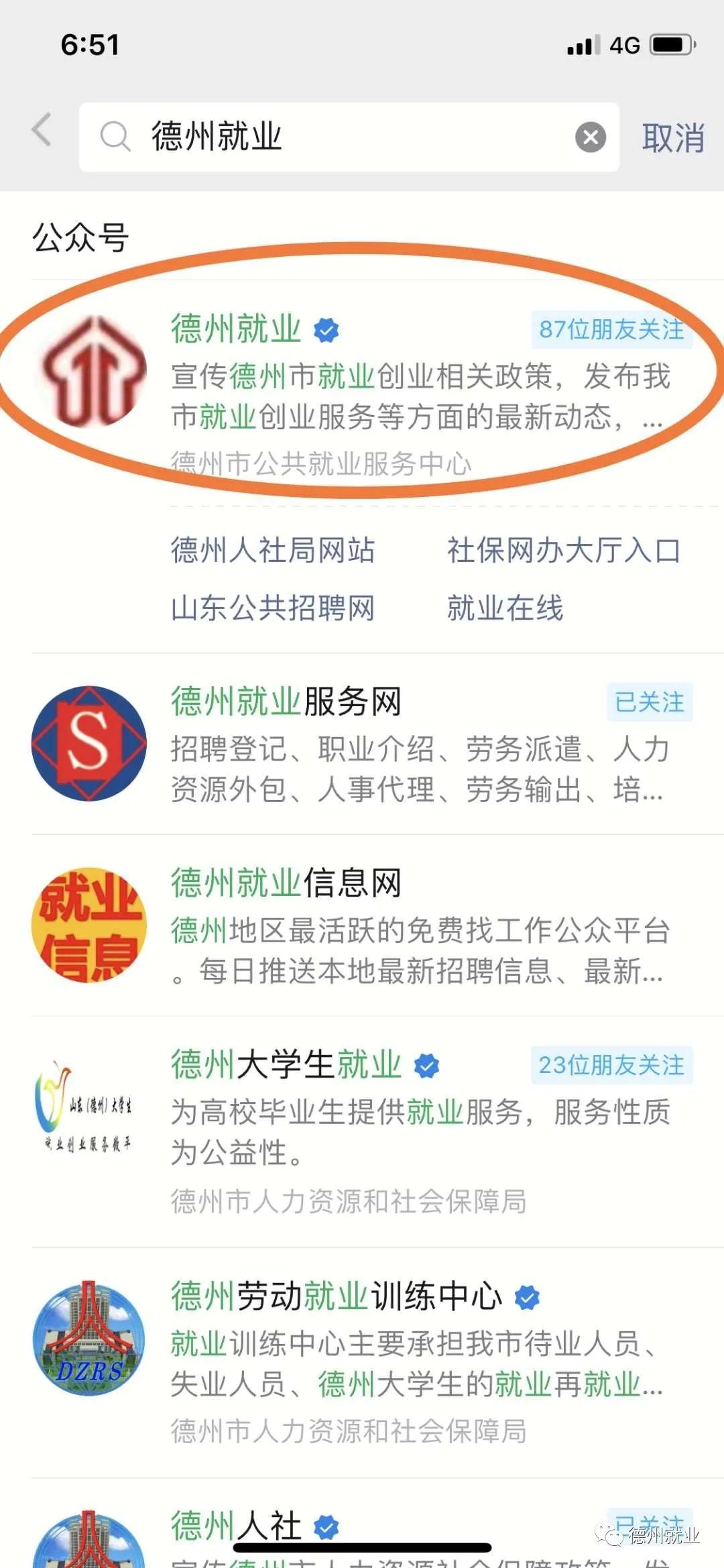Clear the search text with the X
This screenshot has height=1568, width=724.
[590, 137]
